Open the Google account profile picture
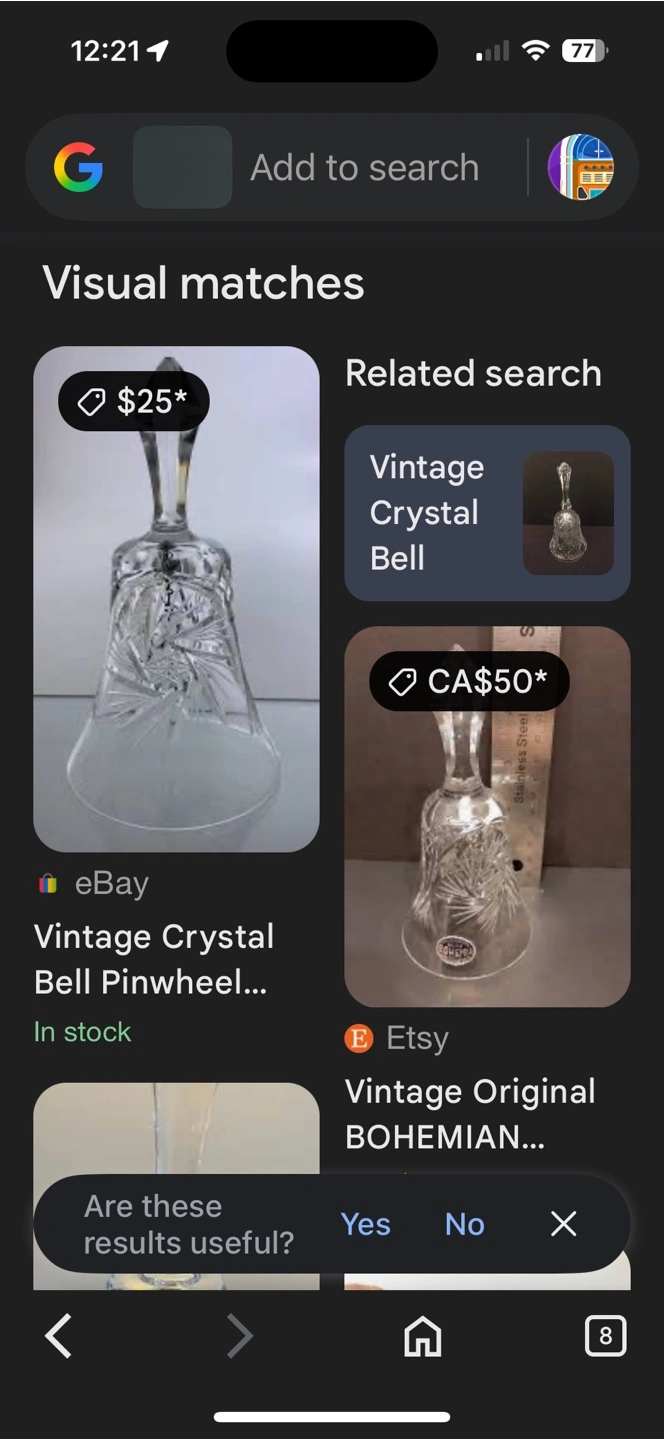This screenshot has width=664, height=1440. point(581,168)
